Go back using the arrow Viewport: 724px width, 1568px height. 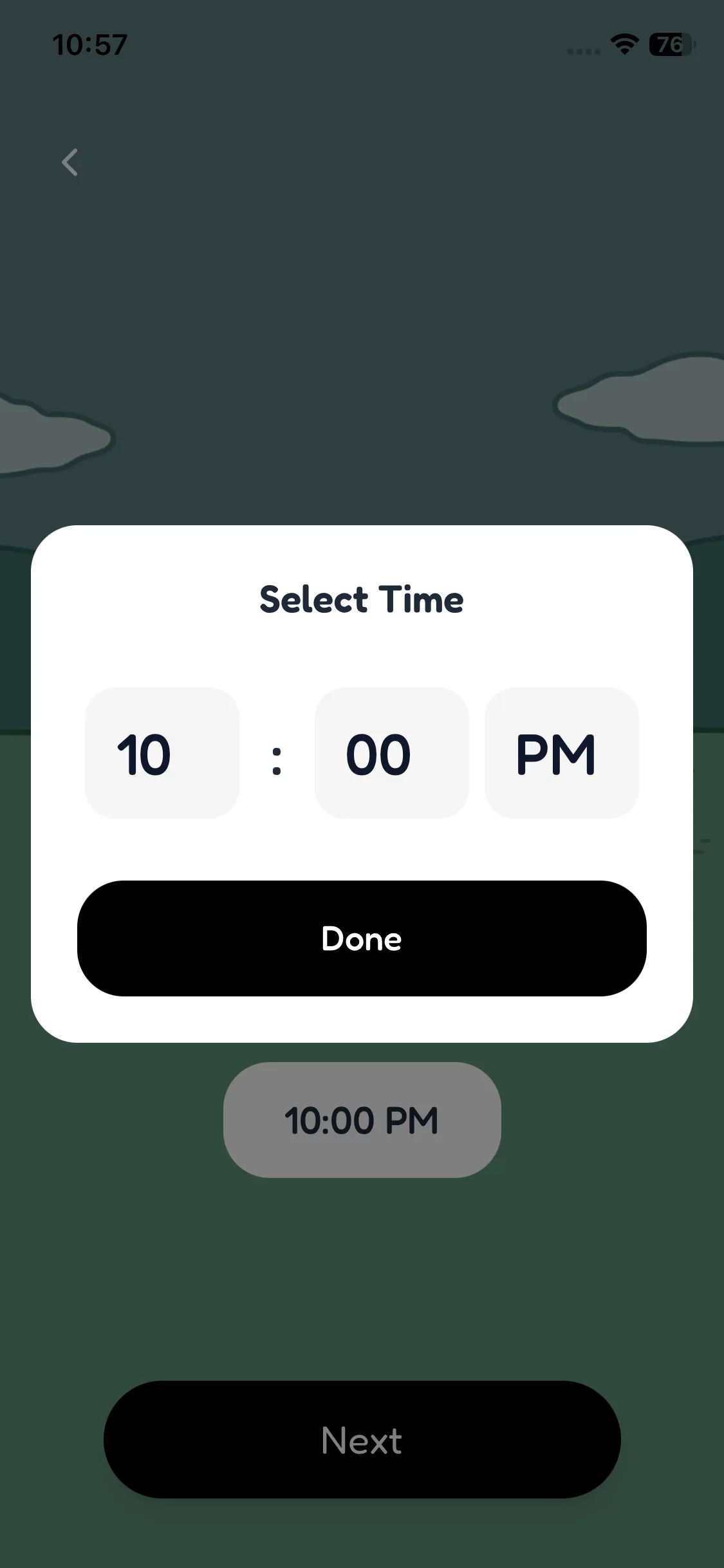[70, 162]
